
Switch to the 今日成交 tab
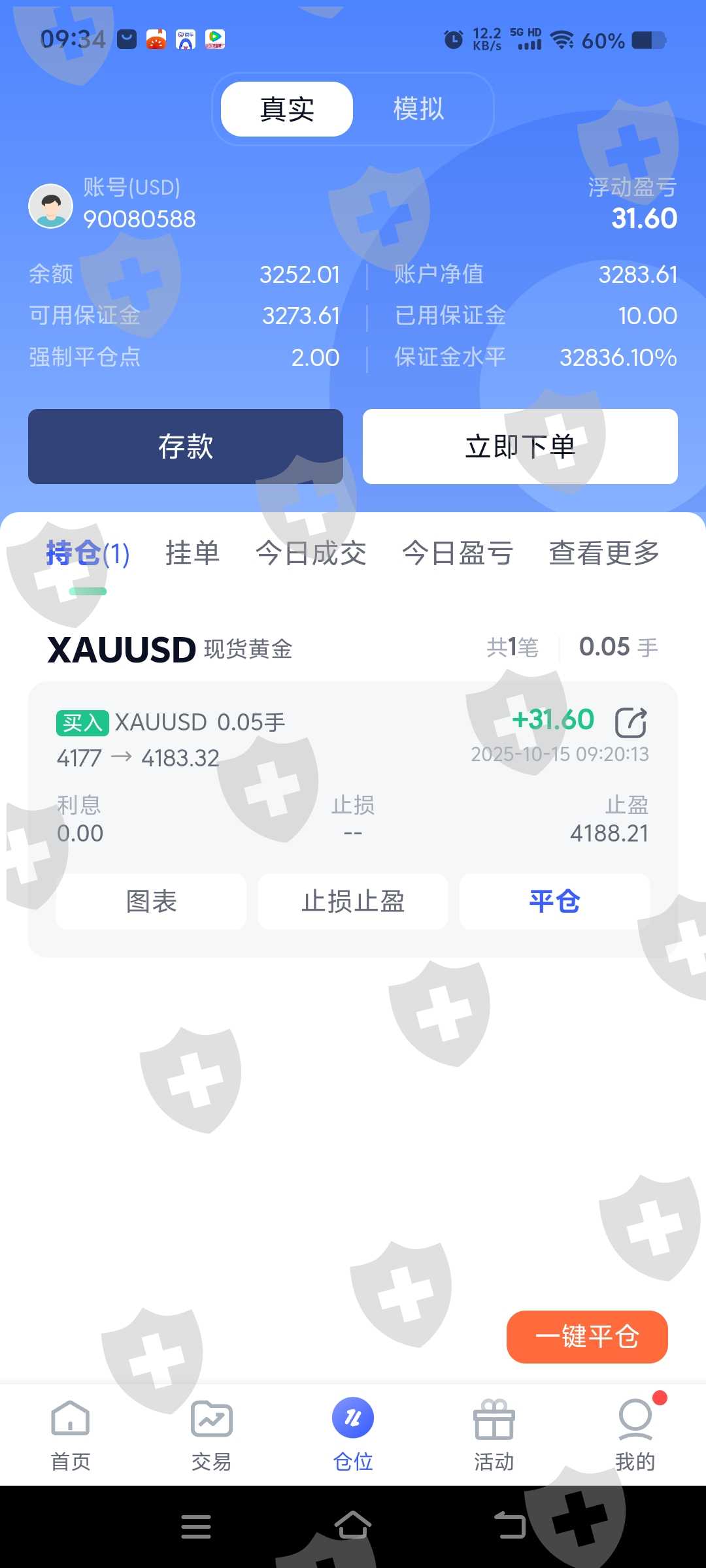[311, 553]
